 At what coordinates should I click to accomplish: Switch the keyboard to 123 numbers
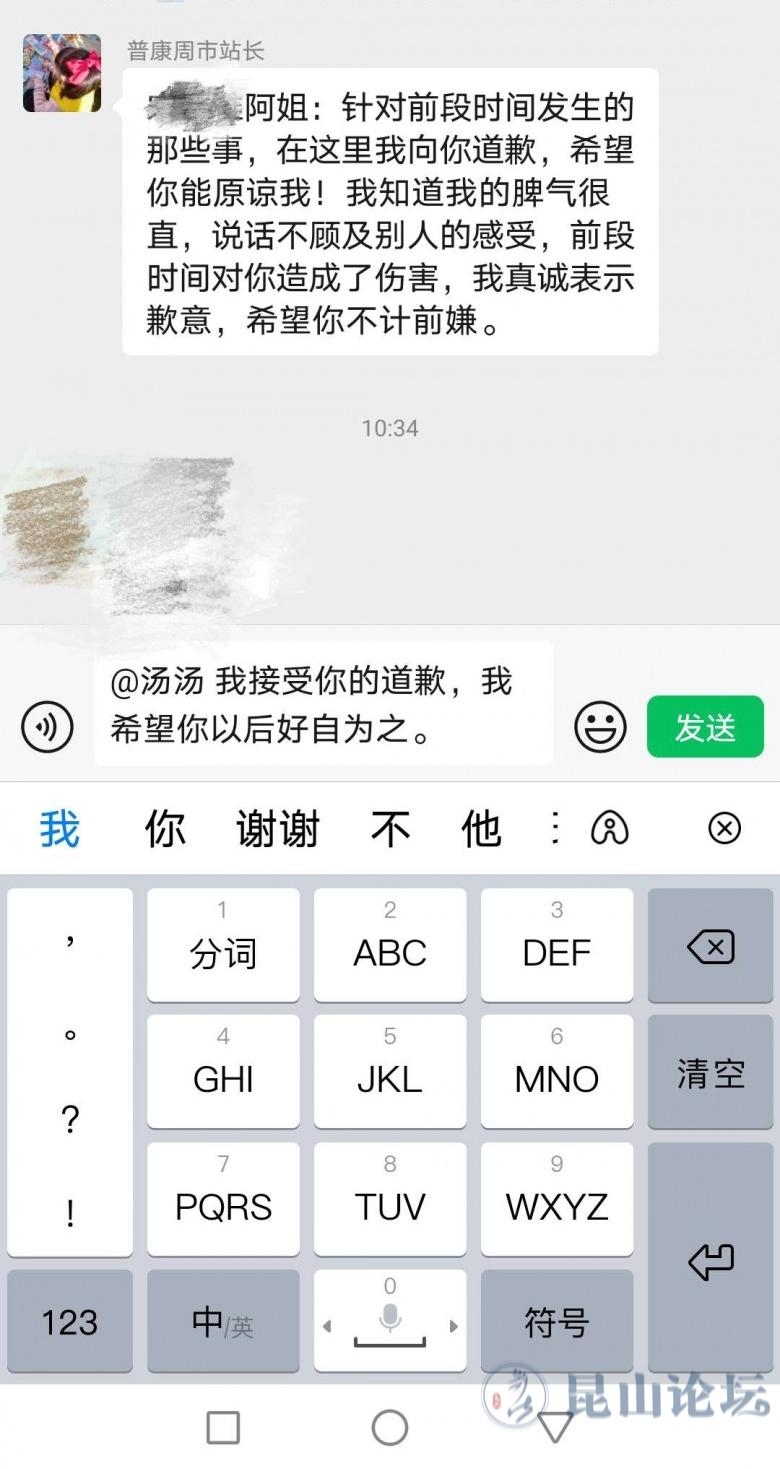coord(70,1322)
